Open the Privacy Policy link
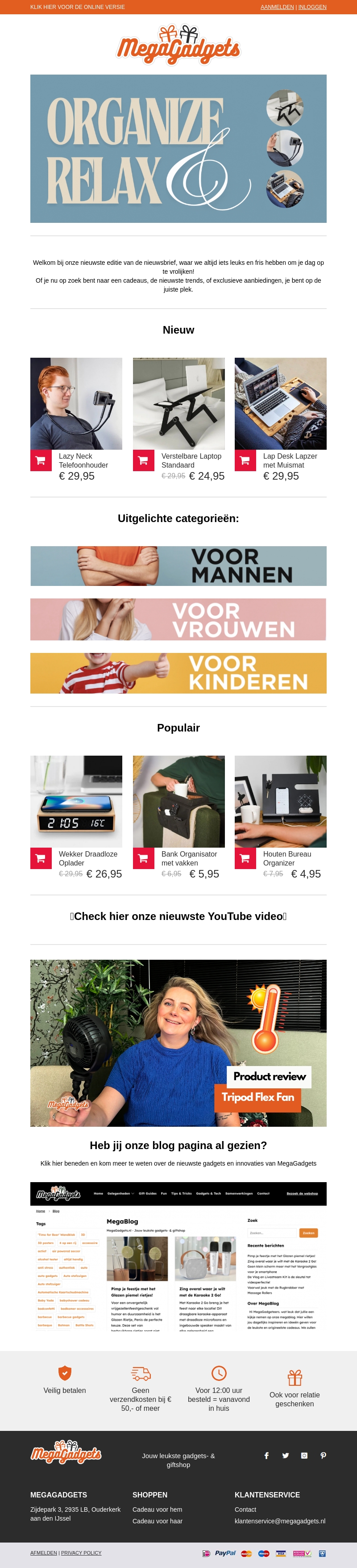Image resolution: width=357 pixels, height=1568 pixels. tap(81, 1553)
